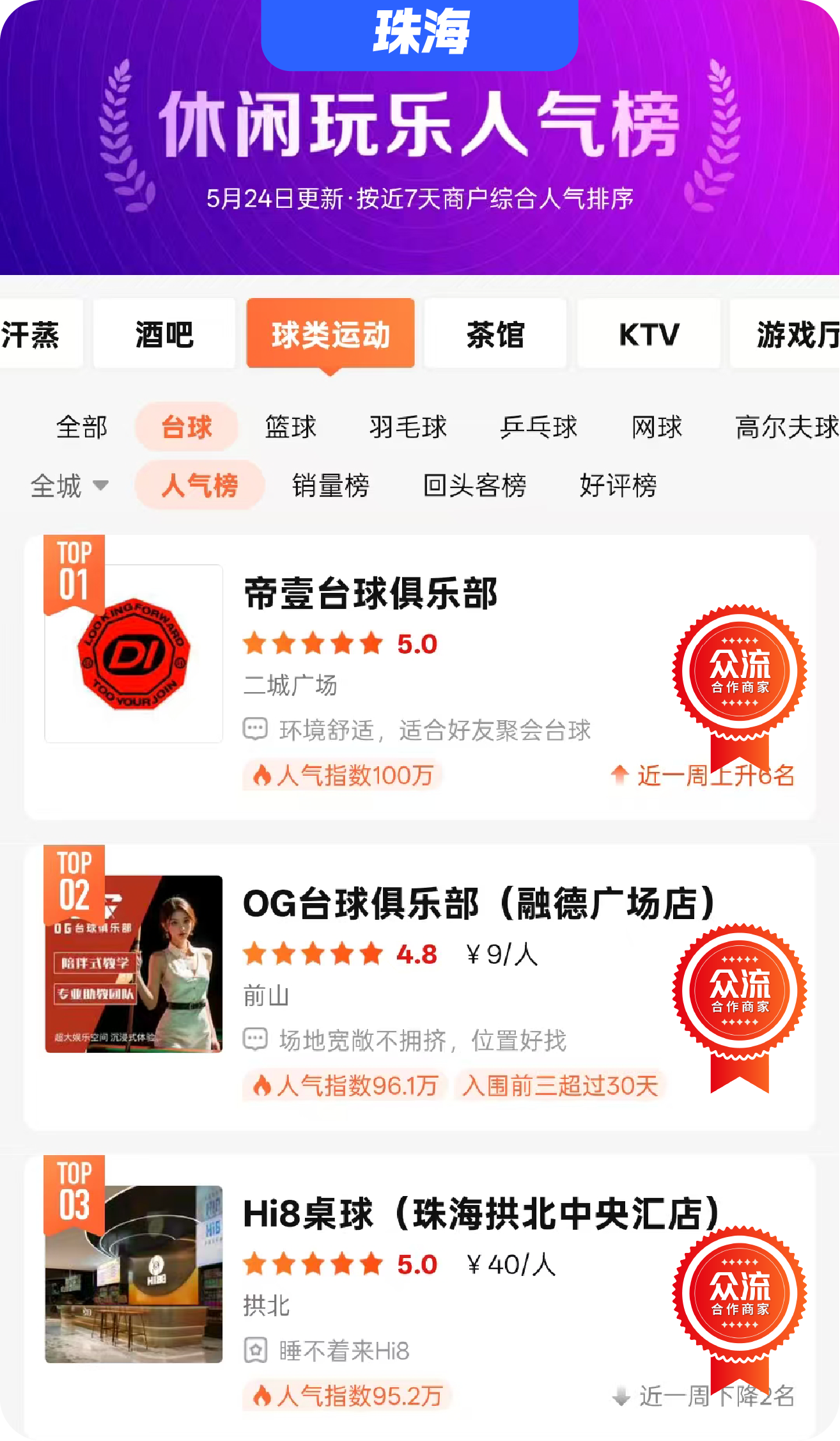This screenshot has height=1441, width=840.
Task: Switch to the 酒吧 category tab
Action: pos(164,334)
